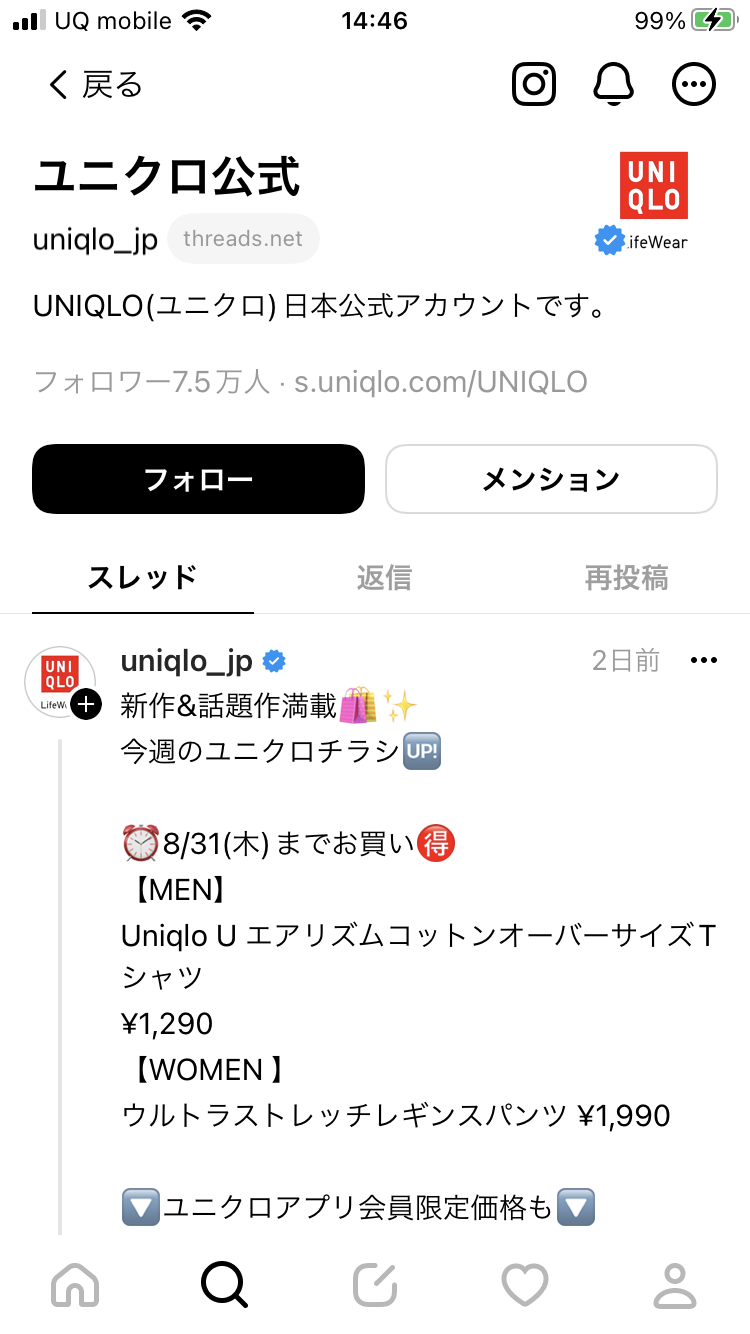Open the search icon at the bottom
The width and height of the screenshot is (750, 1334).
(224, 1284)
